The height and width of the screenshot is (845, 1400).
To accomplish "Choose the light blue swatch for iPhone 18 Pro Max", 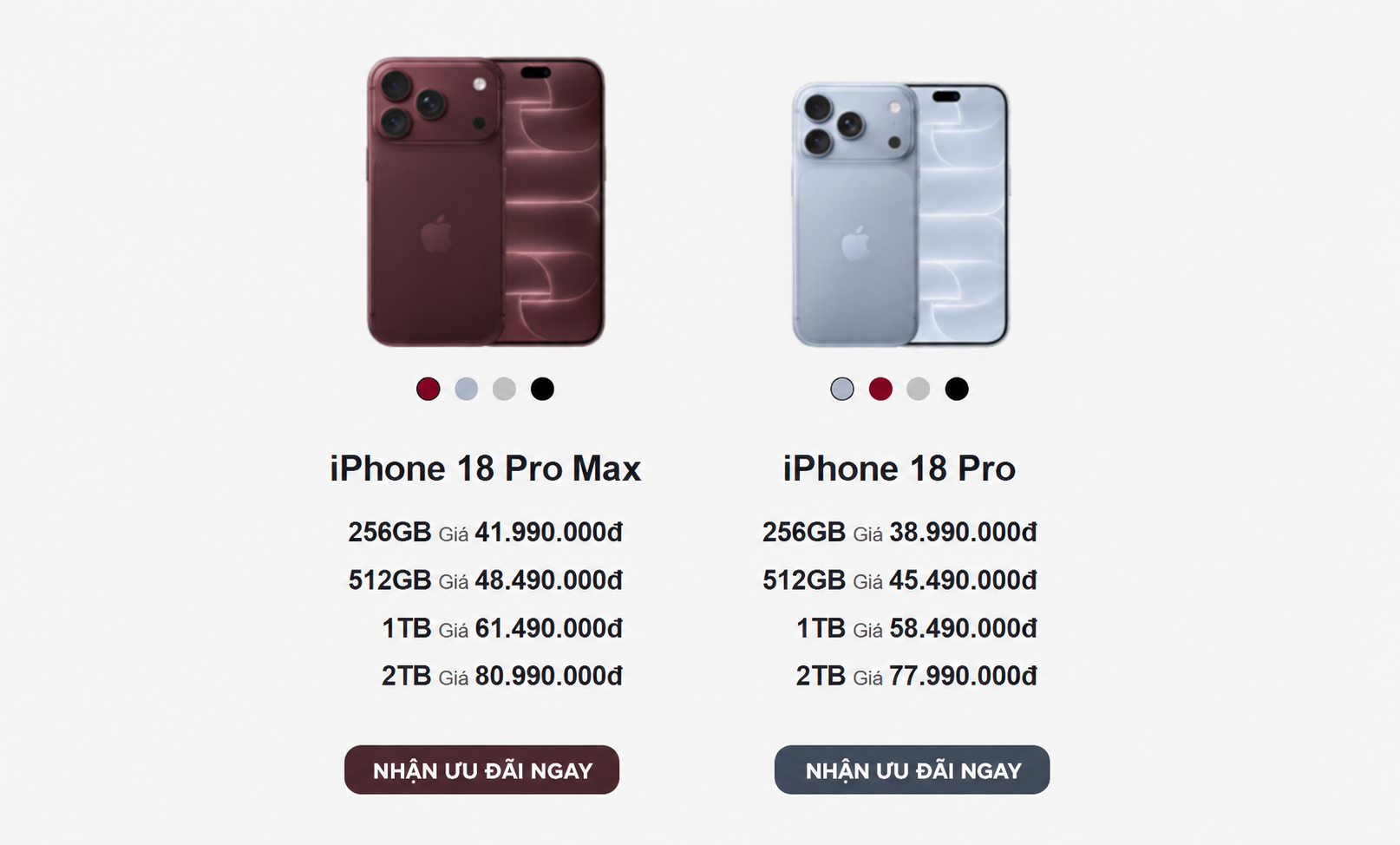I will [x=467, y=389].
